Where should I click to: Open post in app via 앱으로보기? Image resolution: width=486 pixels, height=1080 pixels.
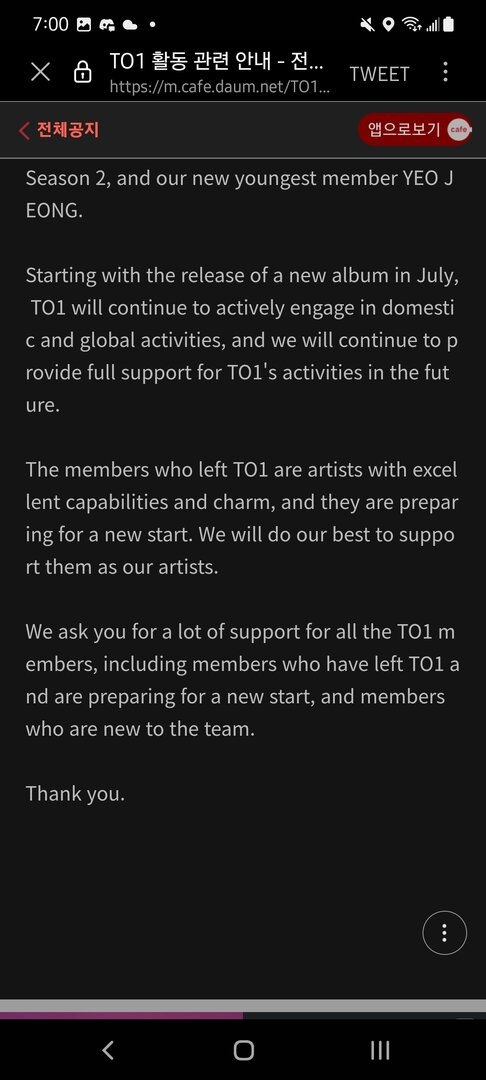(x=415, y=129)
